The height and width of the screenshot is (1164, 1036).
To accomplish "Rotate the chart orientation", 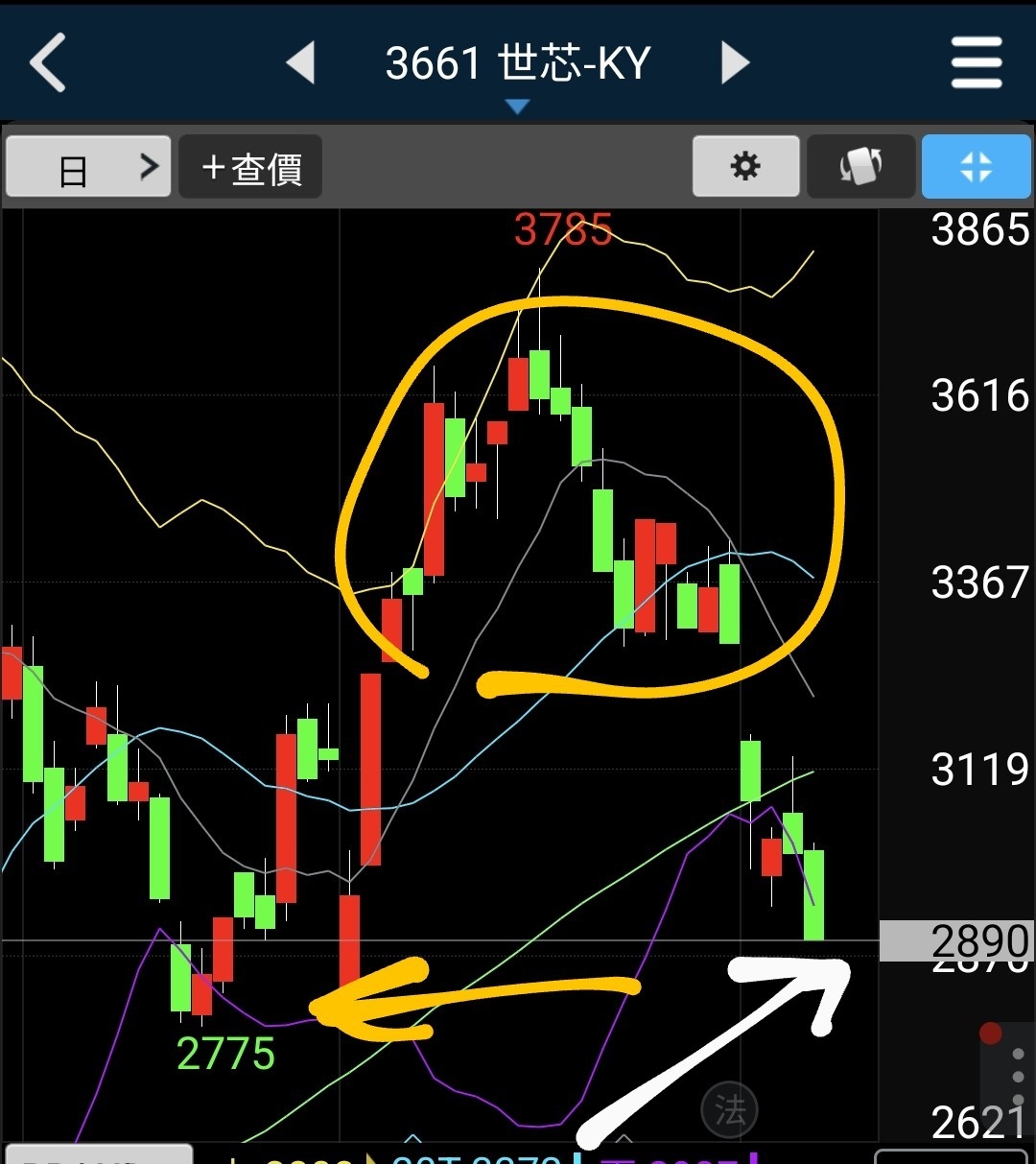I will 860,167.
